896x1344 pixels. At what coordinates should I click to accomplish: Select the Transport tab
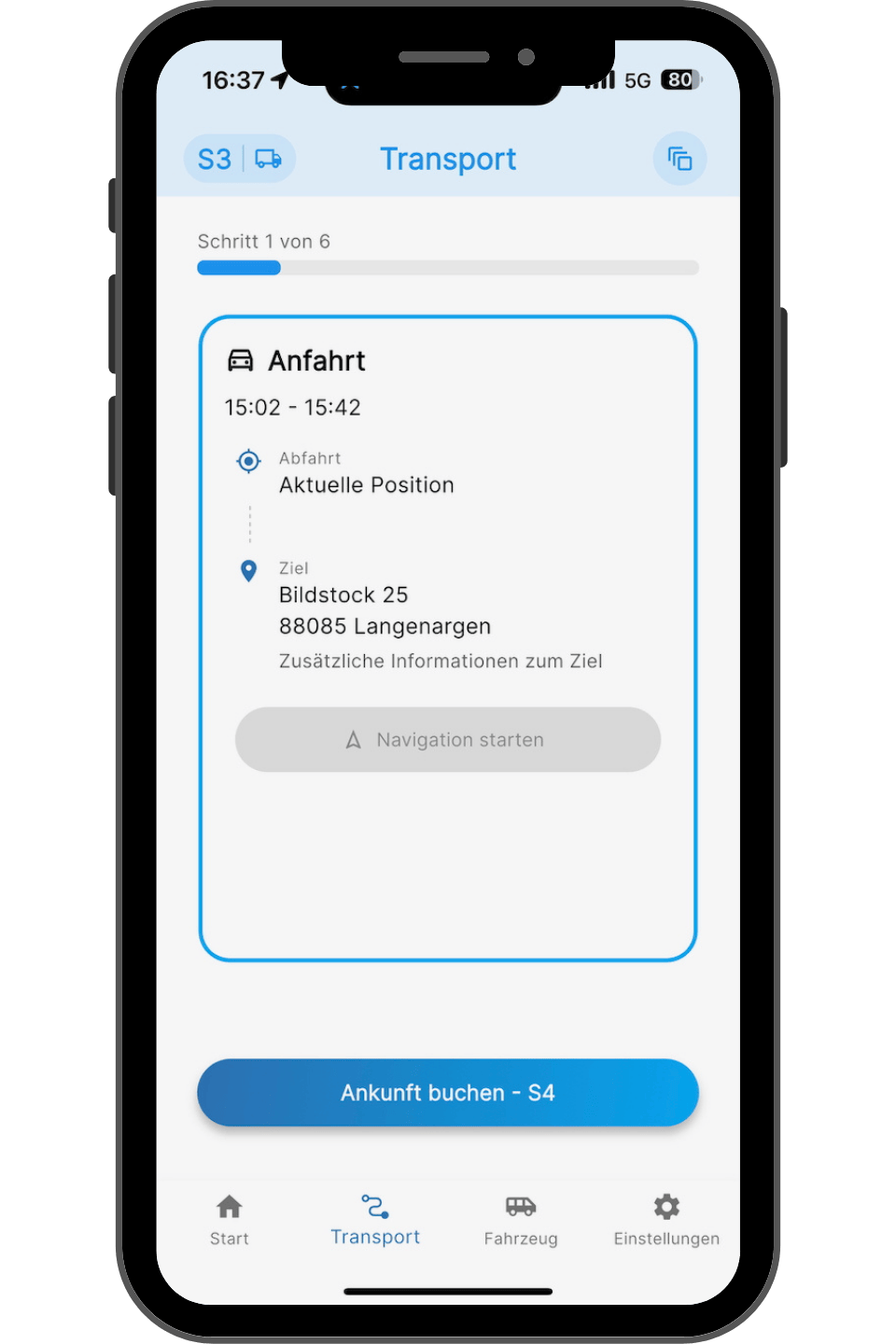coord(375,1219)
